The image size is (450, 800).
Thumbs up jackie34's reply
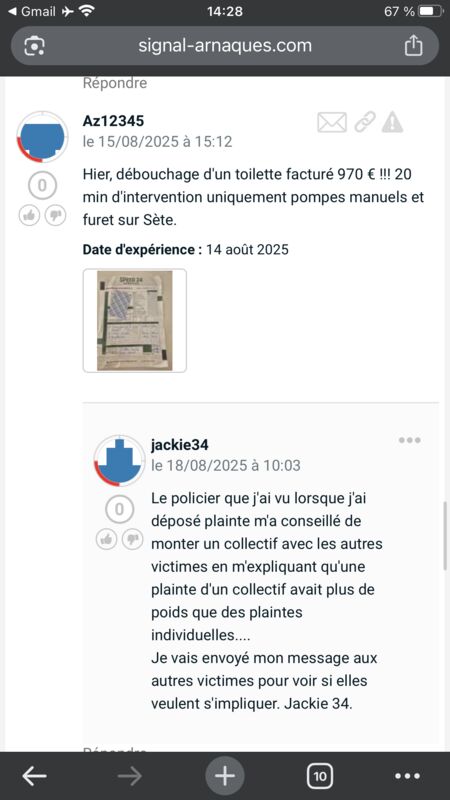tap(107, 539)
